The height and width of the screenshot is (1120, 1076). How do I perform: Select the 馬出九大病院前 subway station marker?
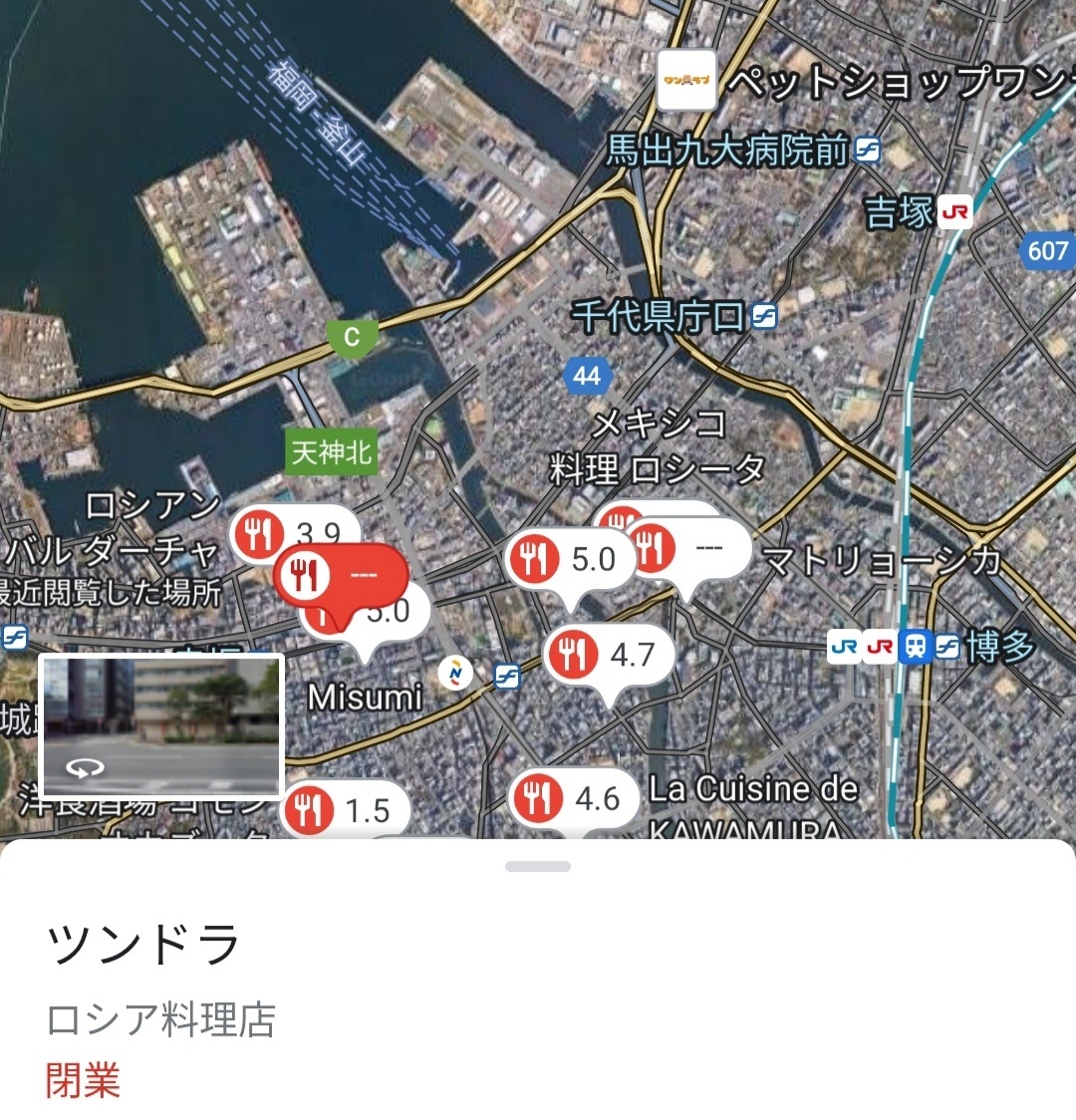[x=867, y=150]
